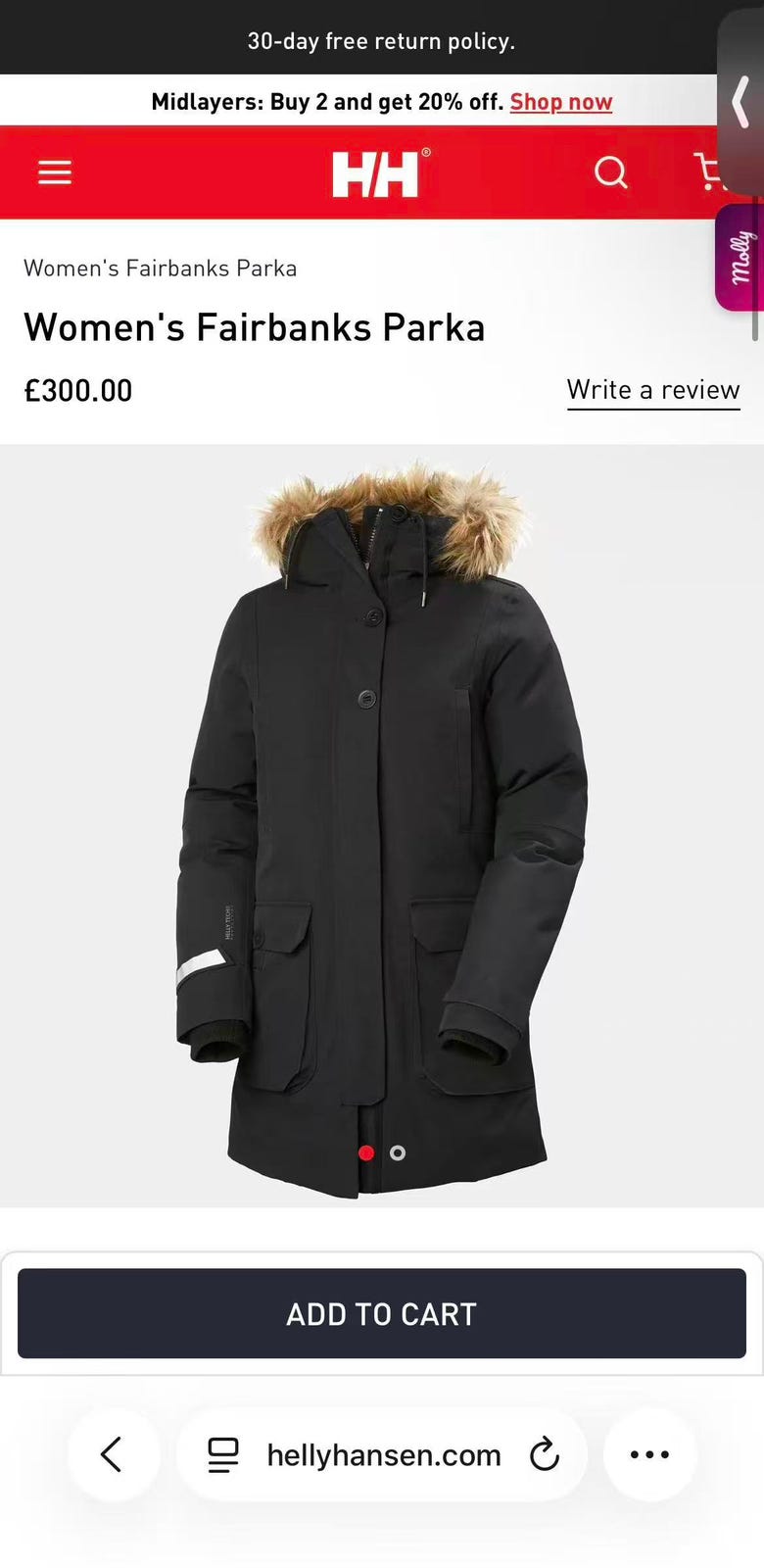Open the hamburger menu
The height and width of the screenshot is (1568, 764).
click(55, 173)
